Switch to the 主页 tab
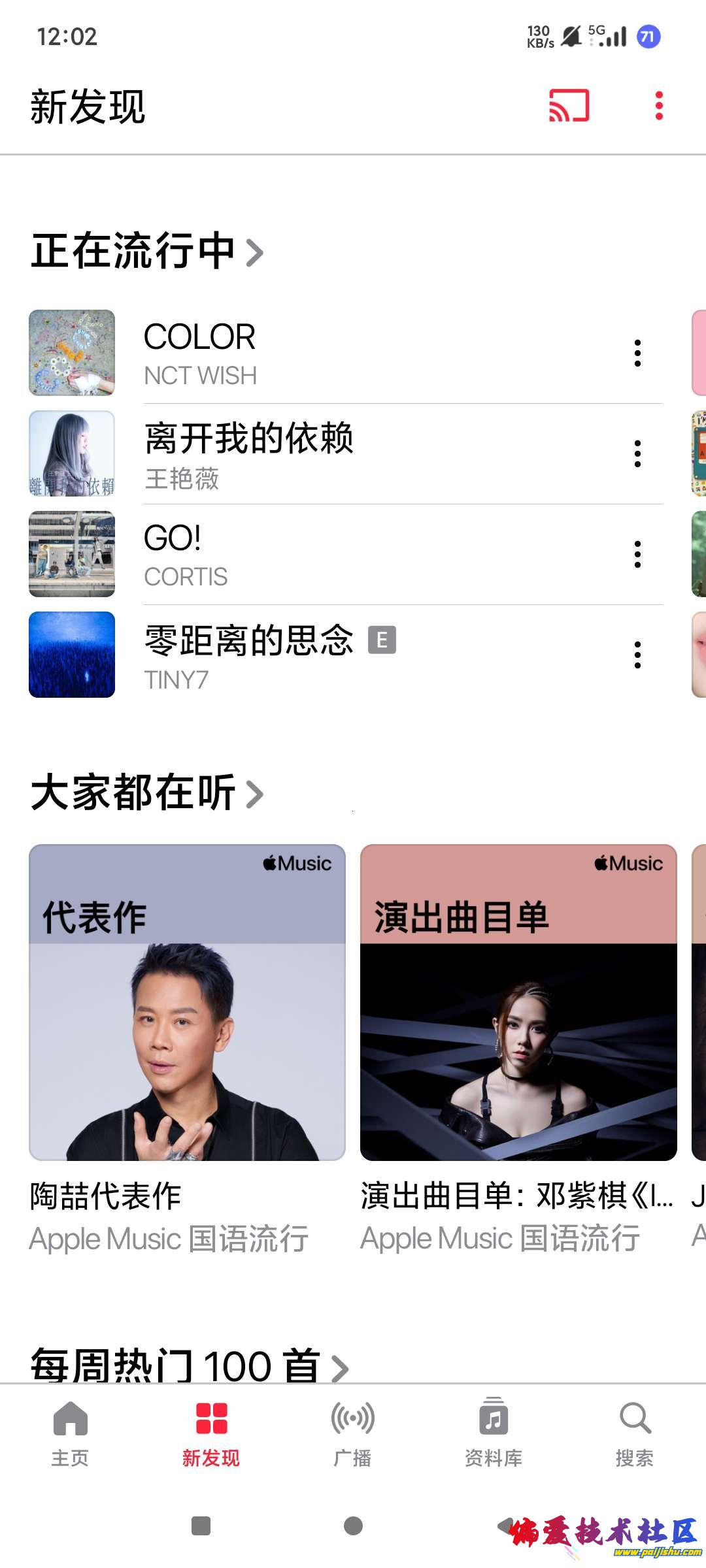This screenshot has width=706, height=1568. click(x=70, y=1431)
